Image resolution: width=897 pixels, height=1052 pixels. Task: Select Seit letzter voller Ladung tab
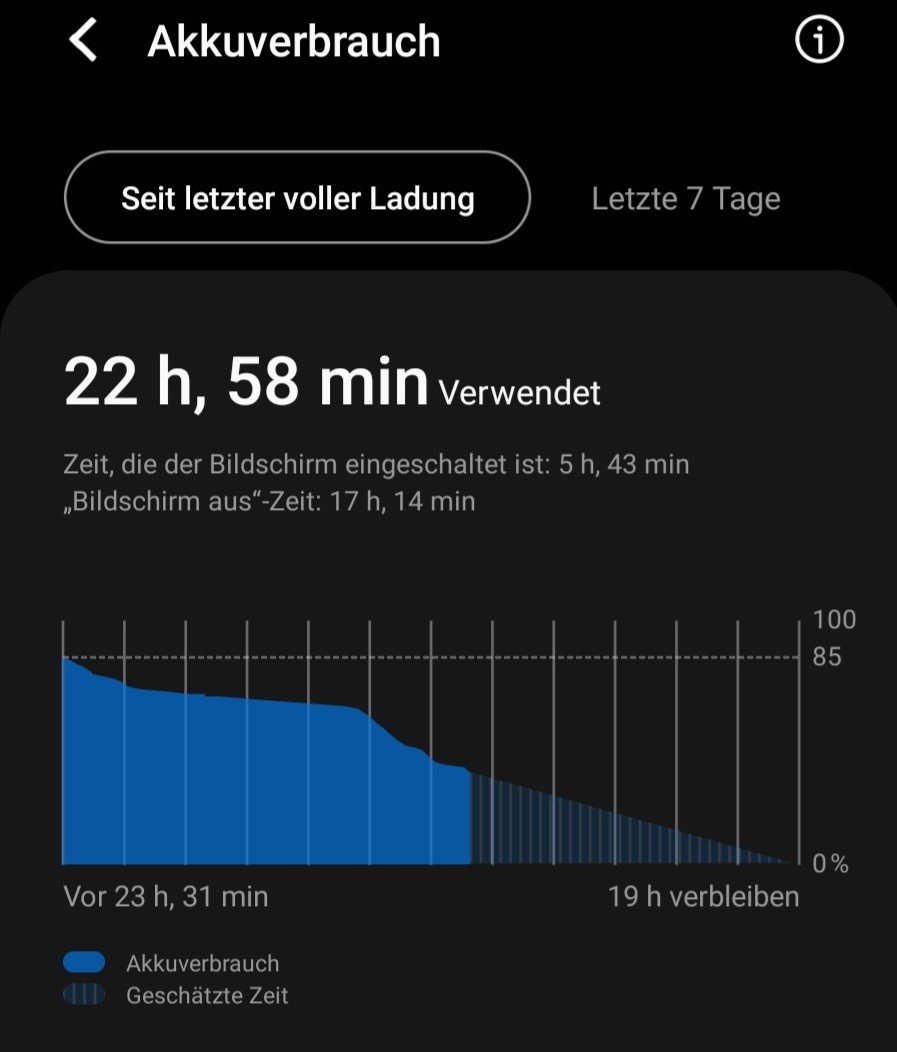(x=297, y=198)
